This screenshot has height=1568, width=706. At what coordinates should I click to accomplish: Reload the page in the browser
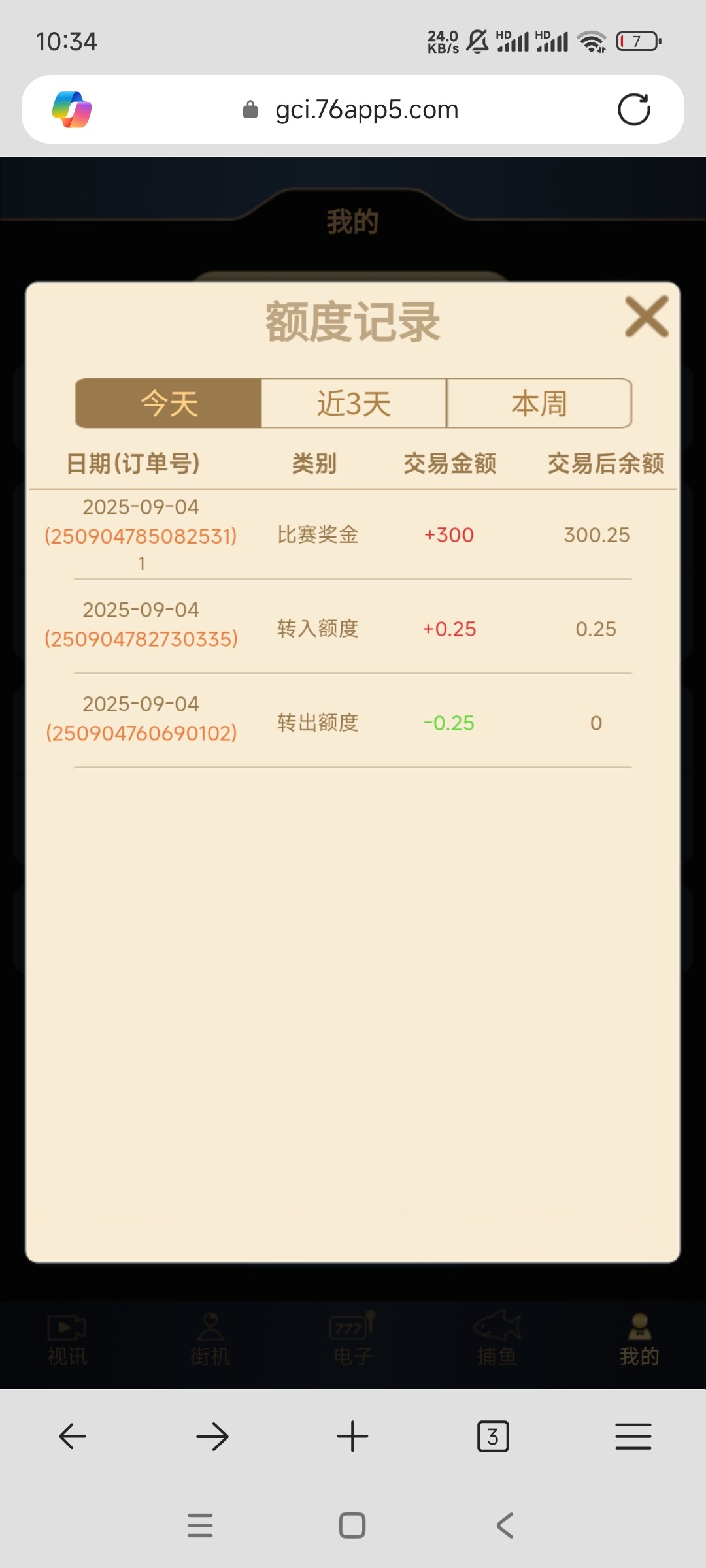[x=633, y=110]
